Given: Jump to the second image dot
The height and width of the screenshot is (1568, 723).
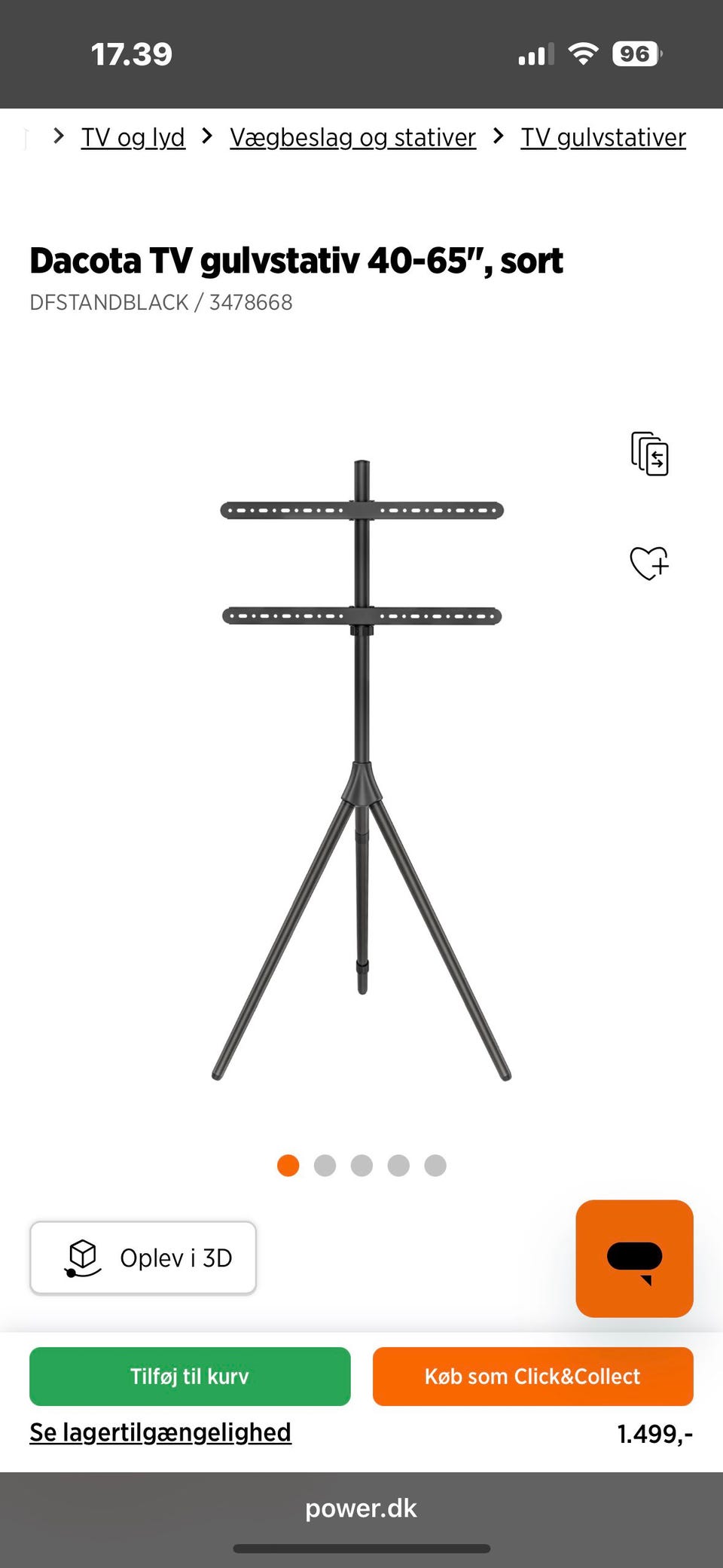Looking at the screenshot, I should [x=325, y=1166].
